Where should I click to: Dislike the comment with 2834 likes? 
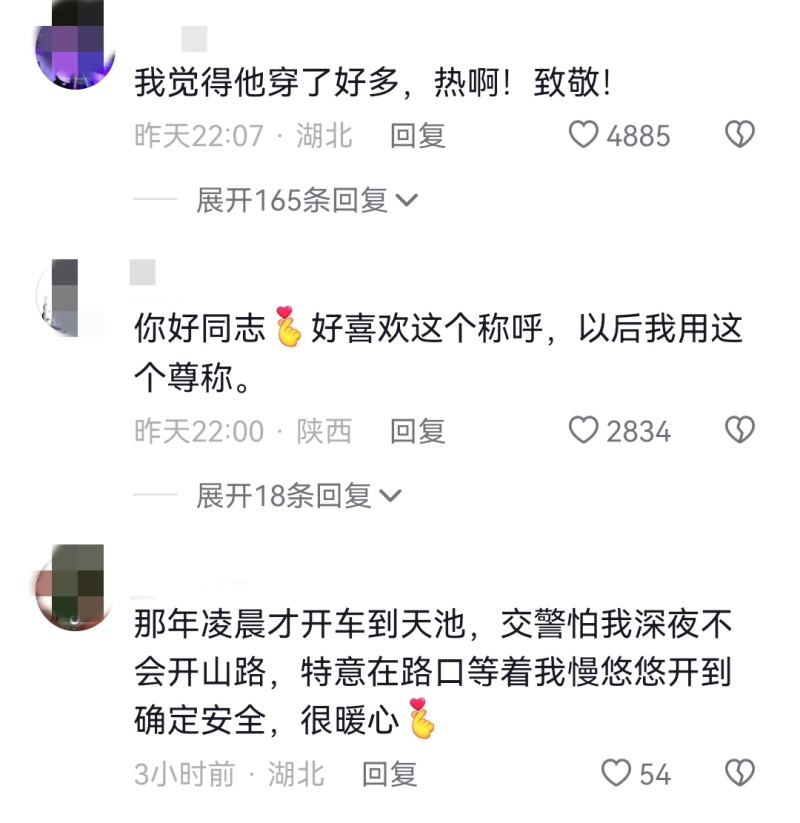click(x=739, y=431)
